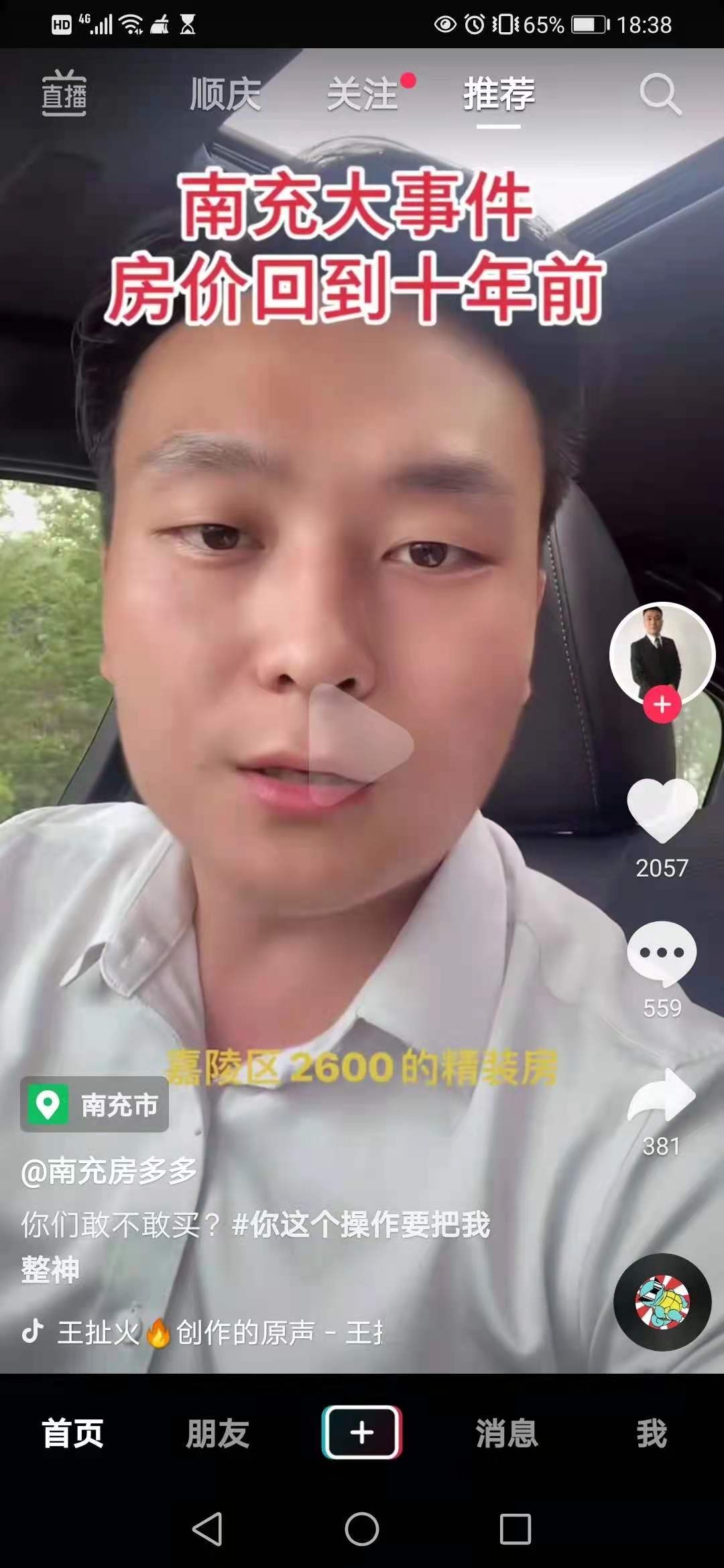Open the 直播 live icon
This screenshot has width=724, height=1568.
point(64,94)
